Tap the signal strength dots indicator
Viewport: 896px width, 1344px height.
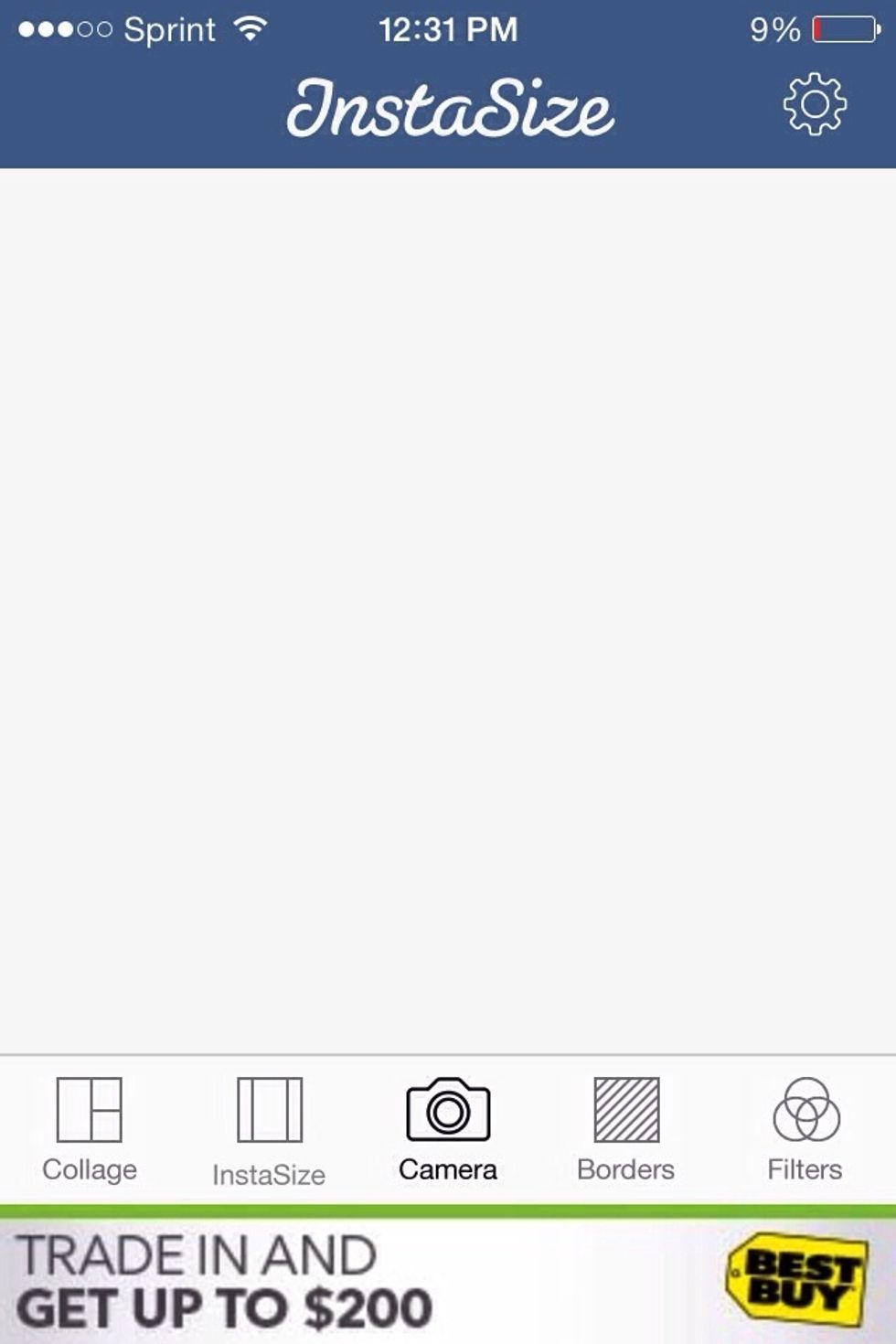[62, 27]
